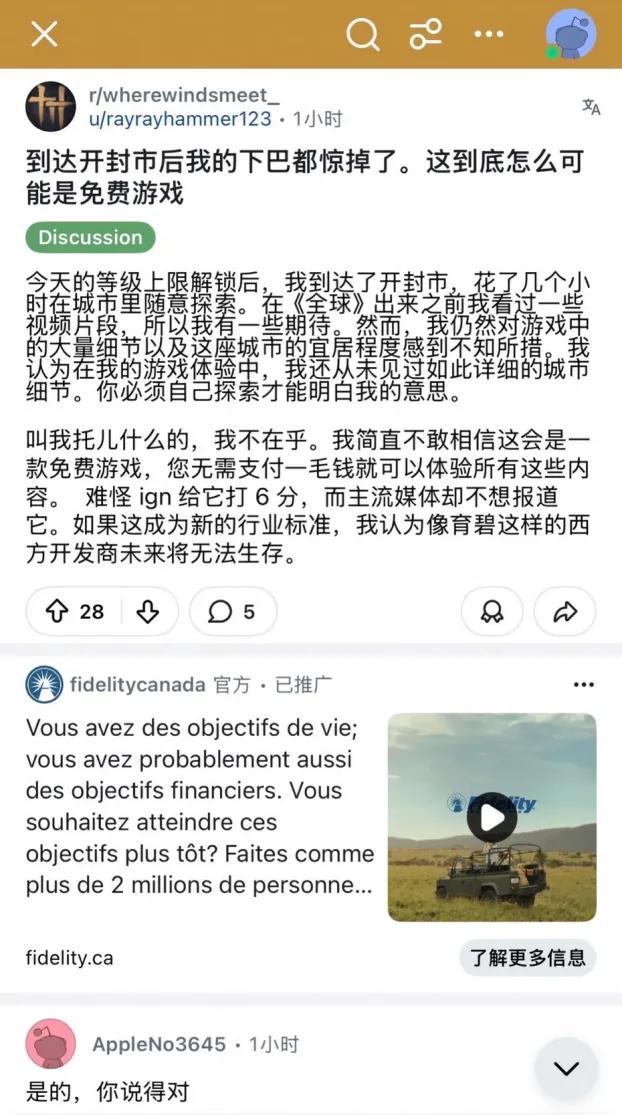
Task: Tap the 了解更多信息 button
Action: [x=528, y=957]
